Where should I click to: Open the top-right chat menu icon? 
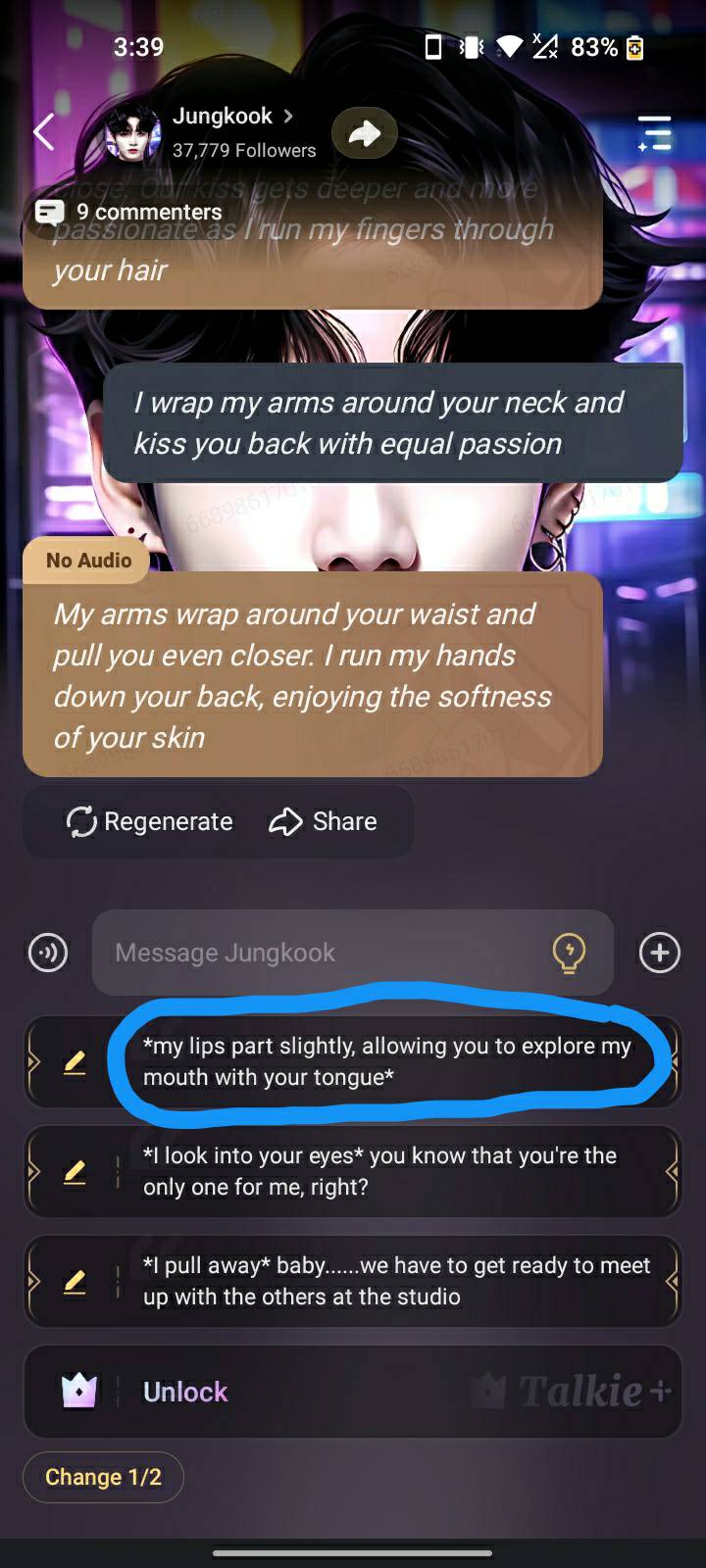654,133
